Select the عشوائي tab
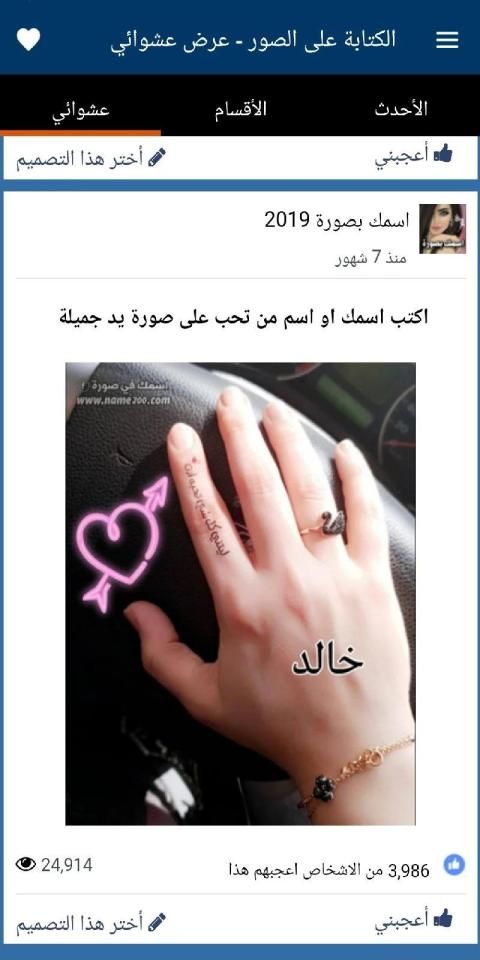The width and height of the screenshot is (480, 960). point(80,110)
